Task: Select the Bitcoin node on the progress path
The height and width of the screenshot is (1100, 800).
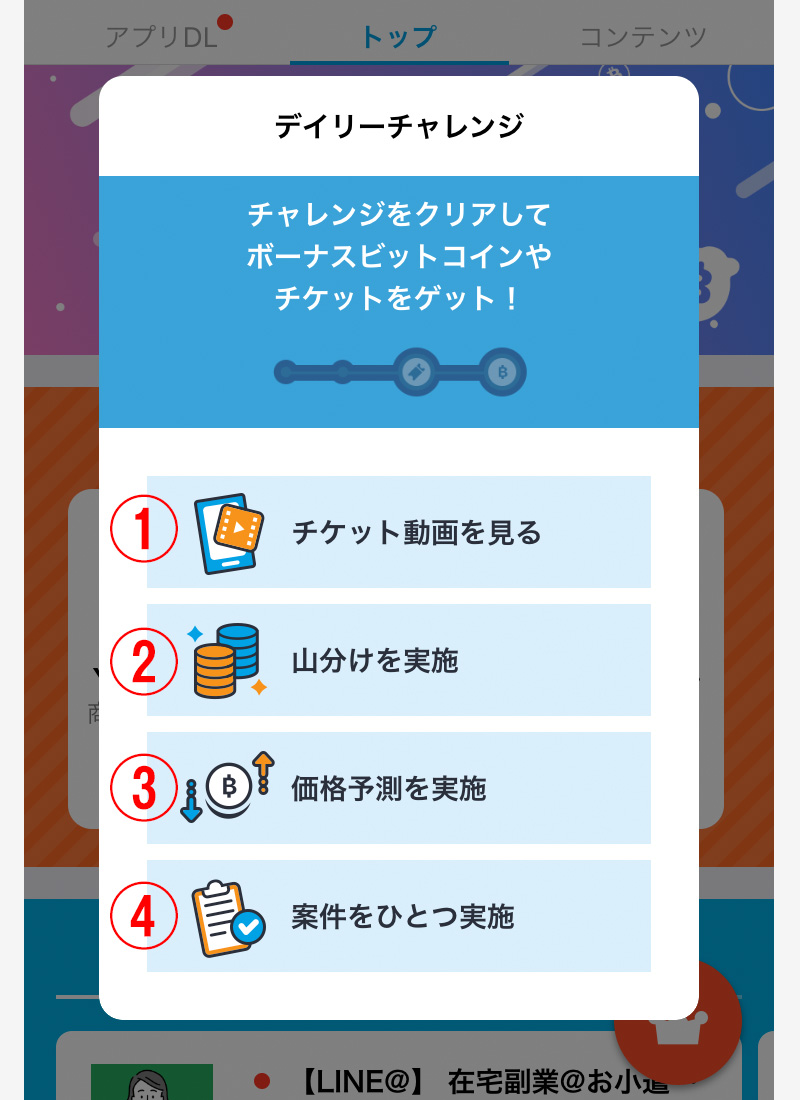Action: pos(503,372)
